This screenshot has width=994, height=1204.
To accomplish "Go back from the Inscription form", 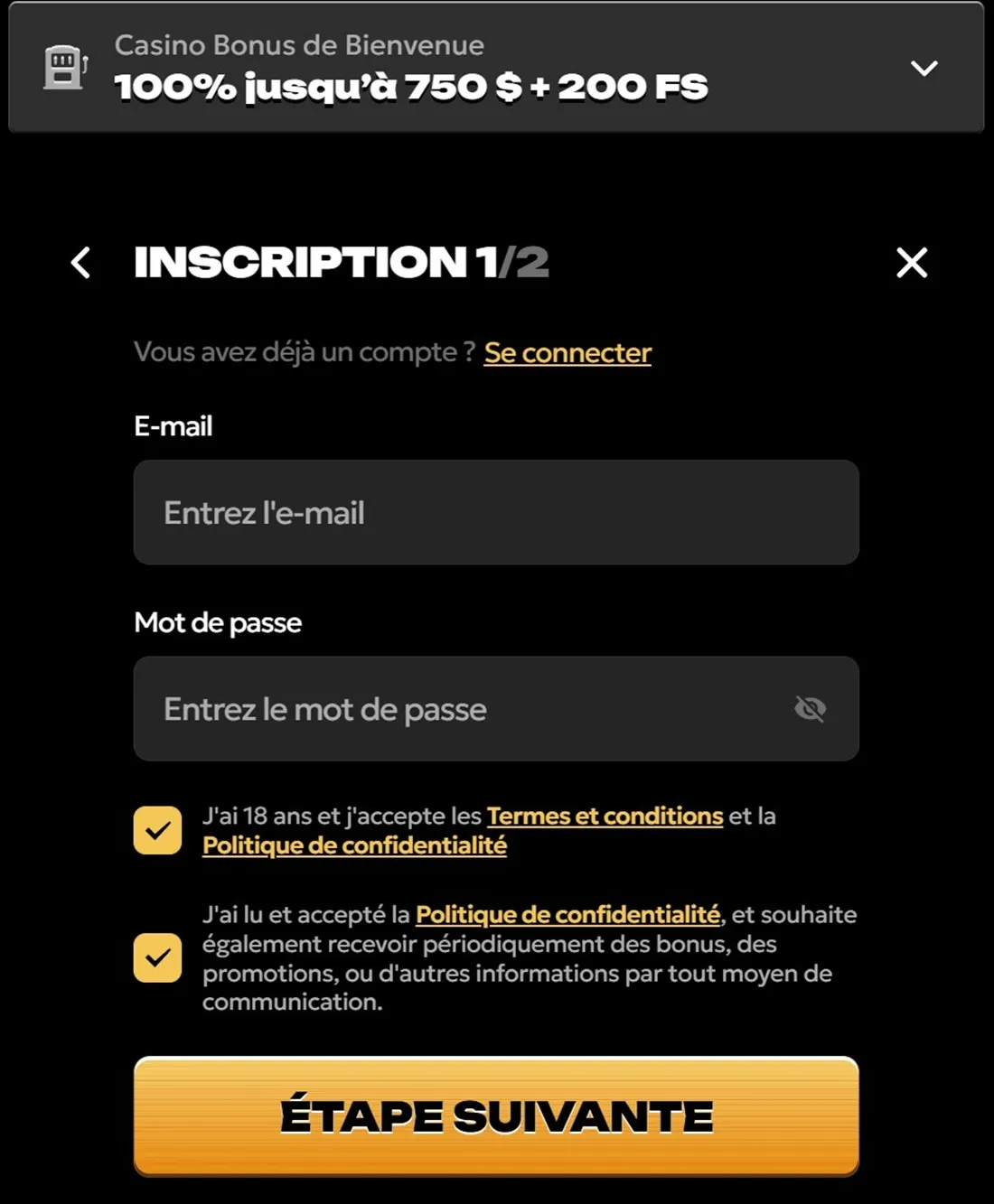I will (x=81, y=263).
